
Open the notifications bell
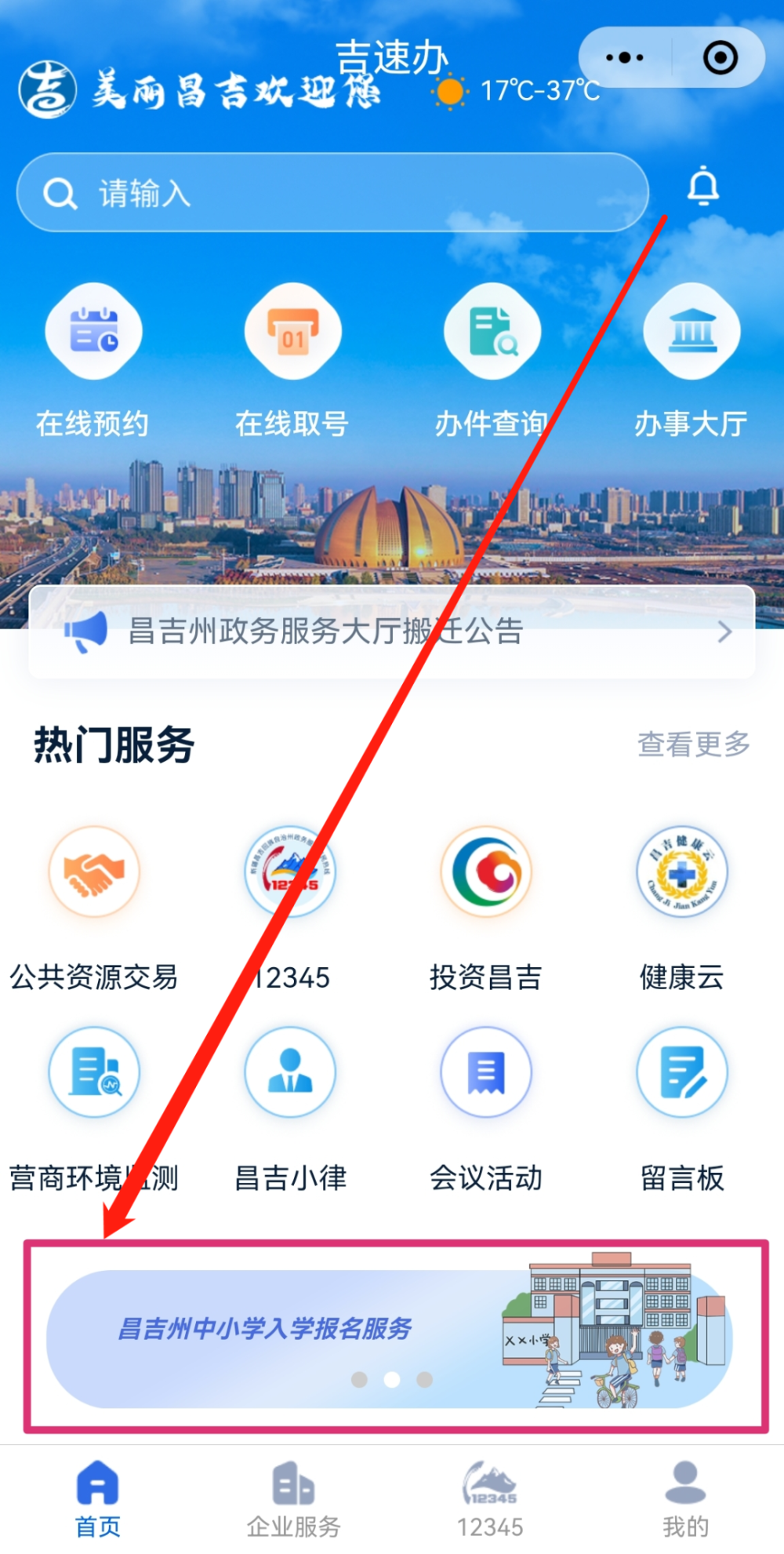point(702,187)
